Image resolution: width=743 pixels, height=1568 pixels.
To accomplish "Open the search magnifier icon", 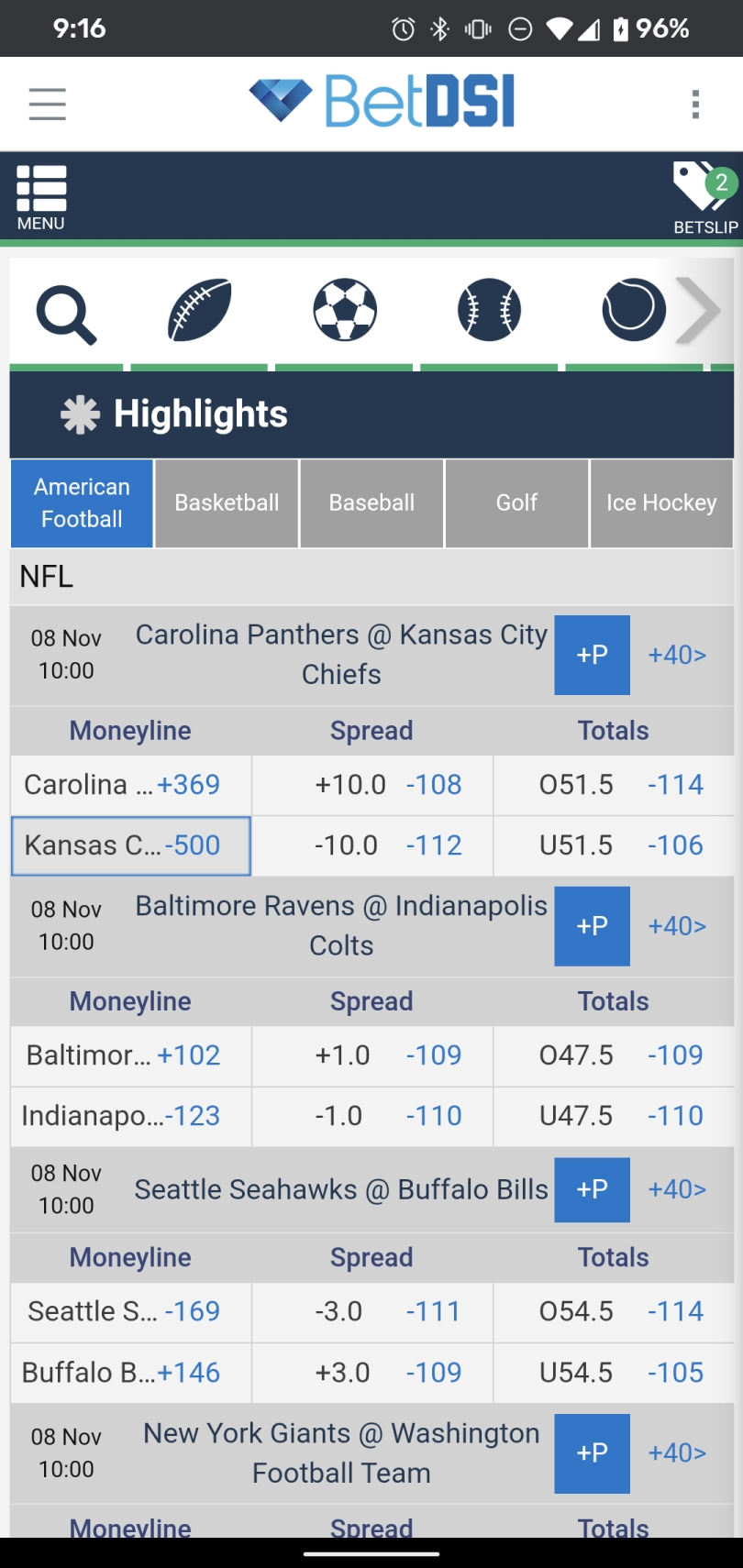I will (66, 314).
